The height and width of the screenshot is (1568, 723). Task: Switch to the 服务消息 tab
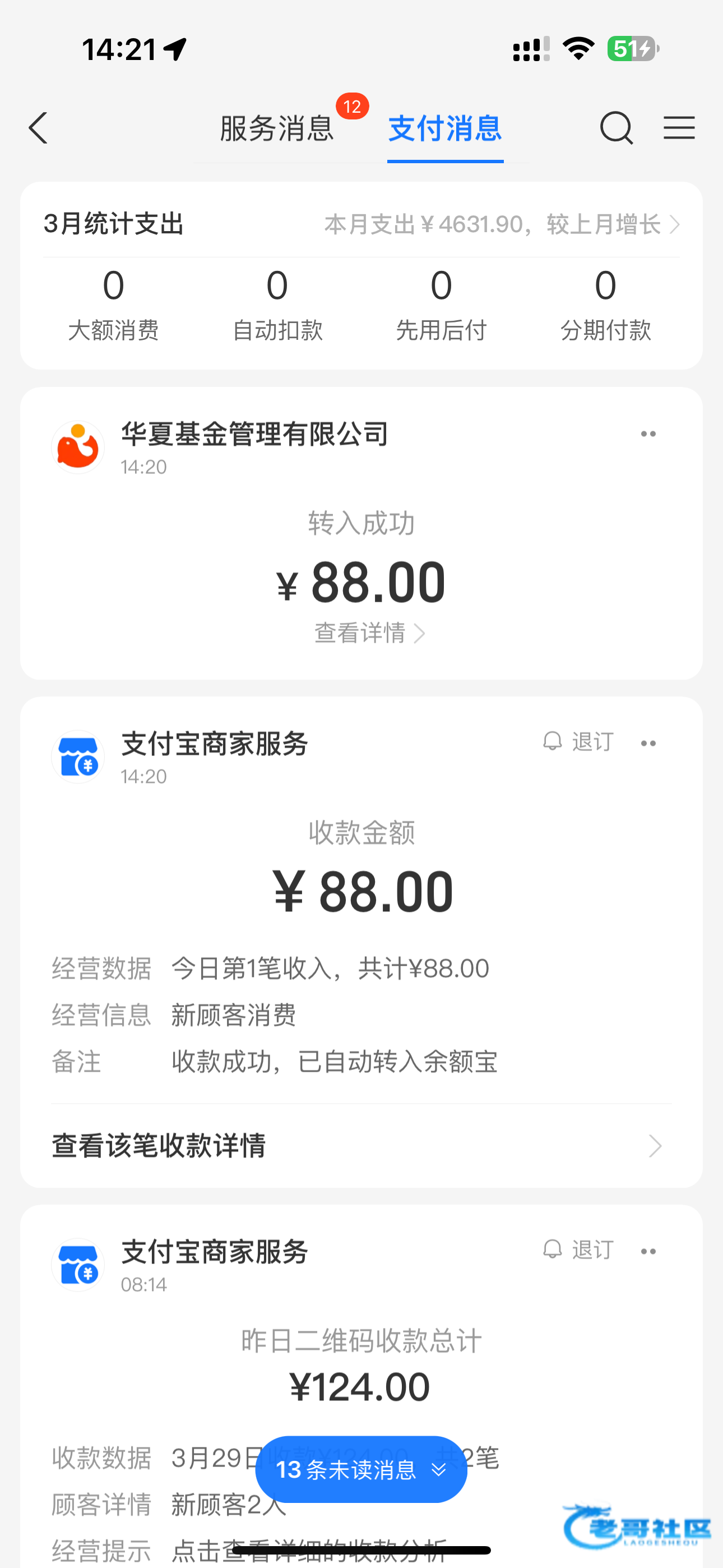coord(277,128)
